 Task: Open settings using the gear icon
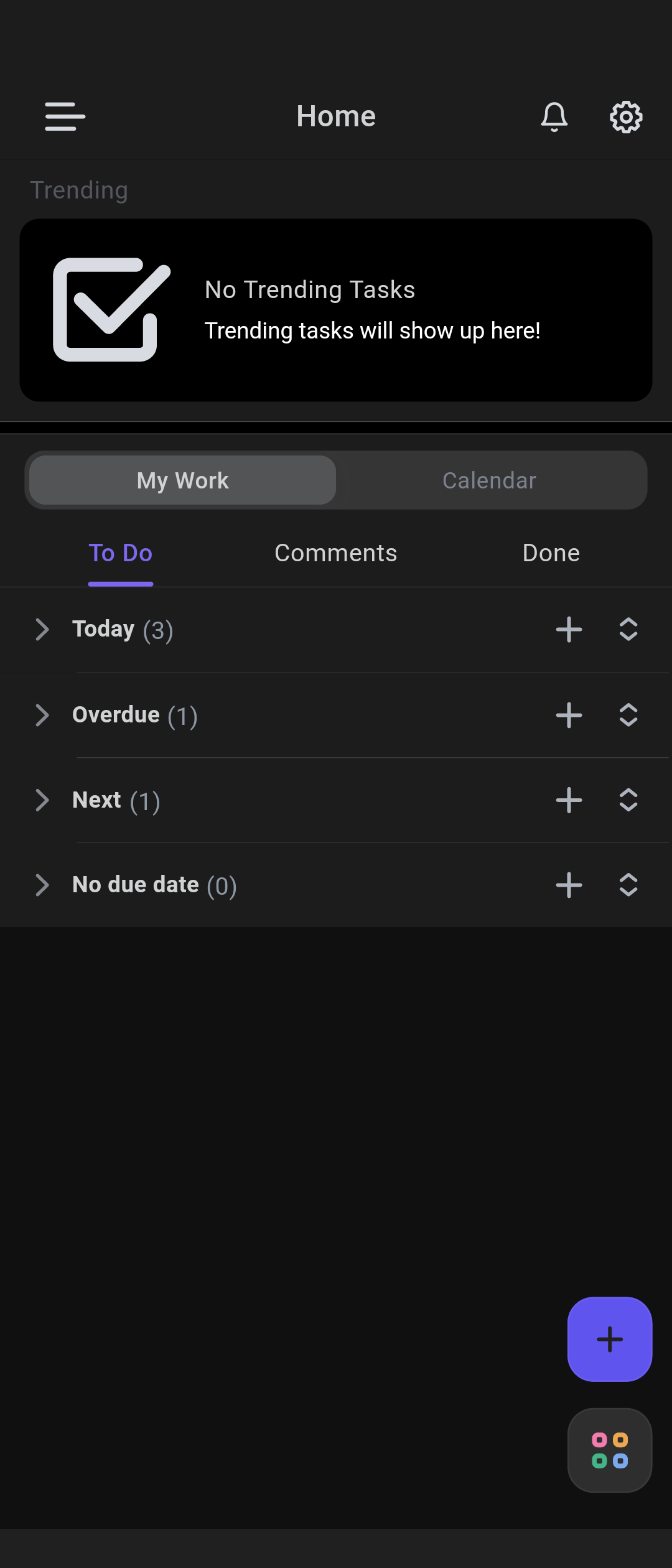click(x=625, y=116)
